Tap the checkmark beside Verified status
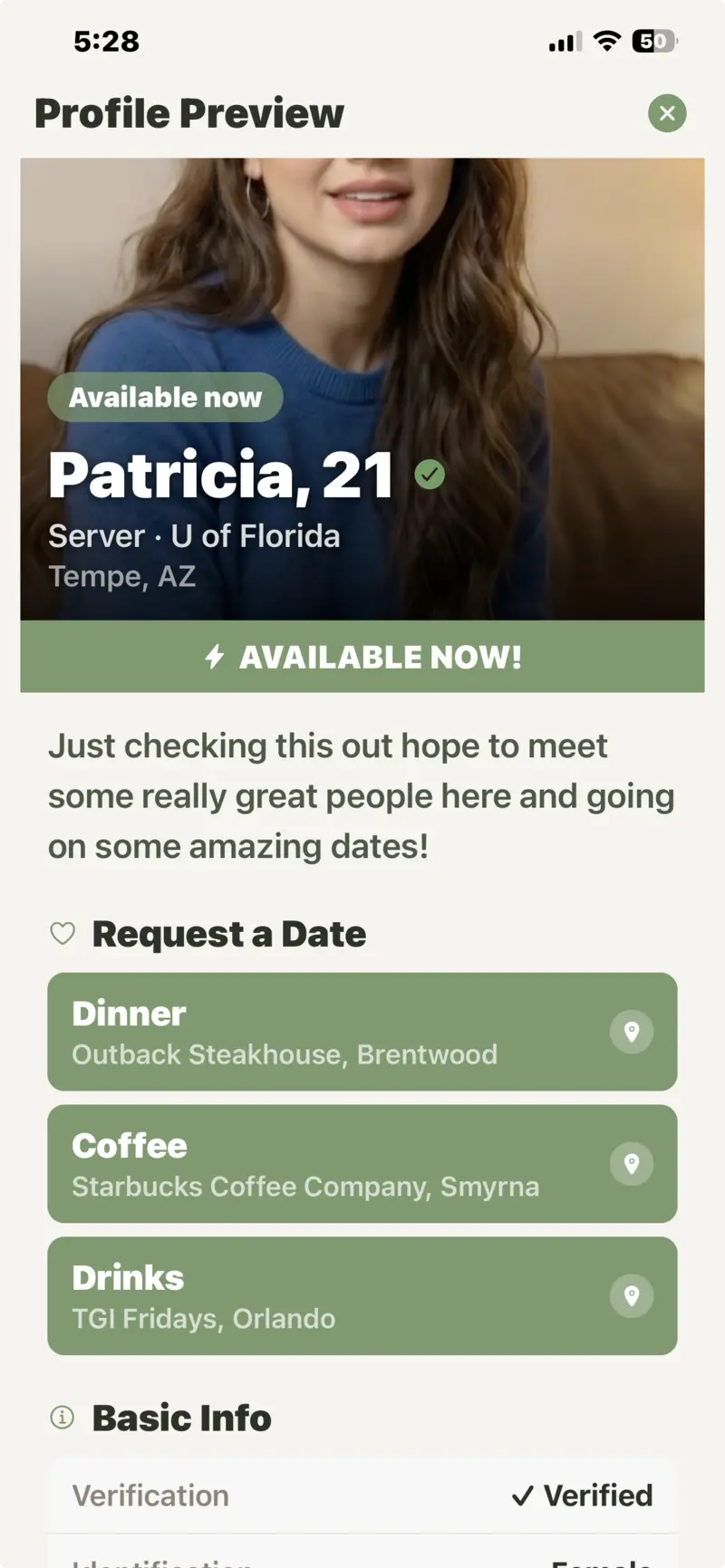Viewport: 725px width, 1568px height. click(522, 1495)
